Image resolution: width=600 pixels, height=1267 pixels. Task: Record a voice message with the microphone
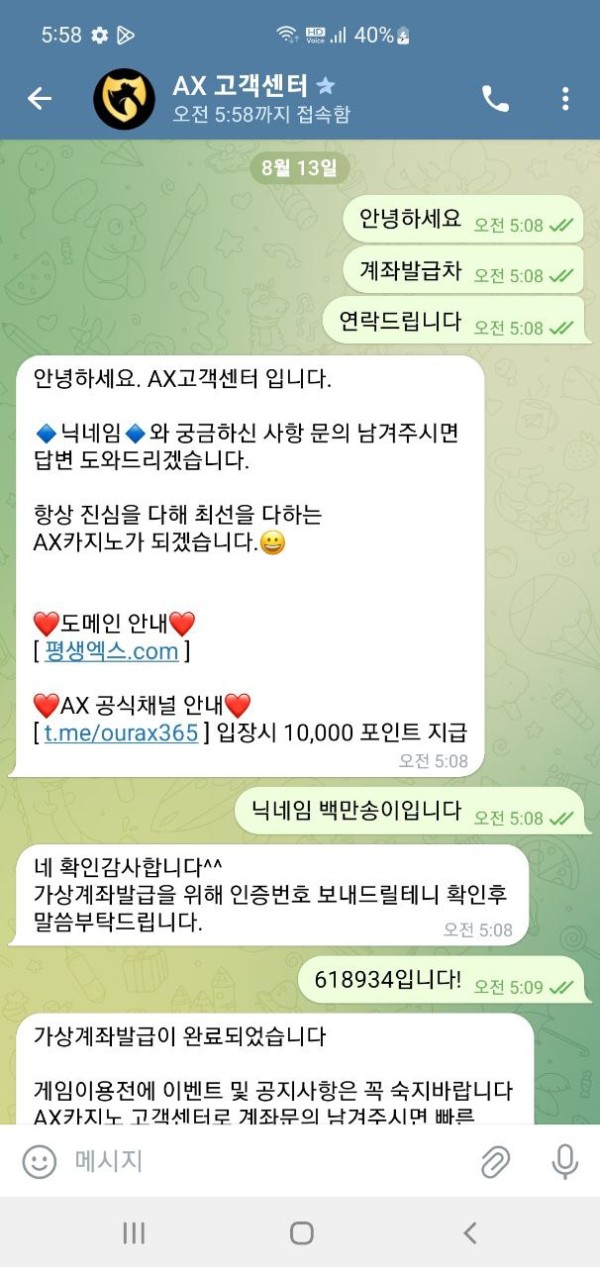coord(564,1161)
